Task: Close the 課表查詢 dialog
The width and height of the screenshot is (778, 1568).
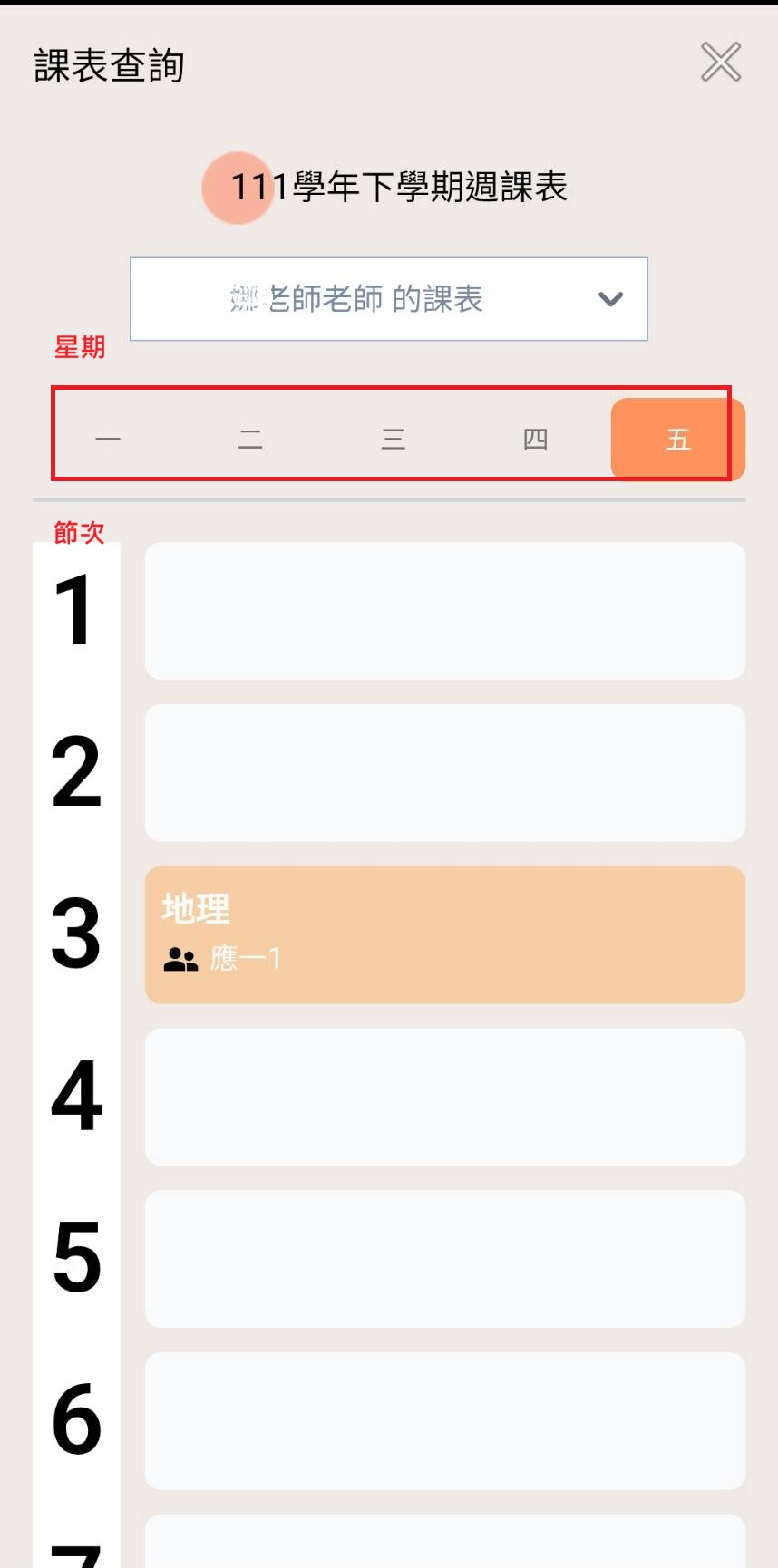Action: (721, 63)
